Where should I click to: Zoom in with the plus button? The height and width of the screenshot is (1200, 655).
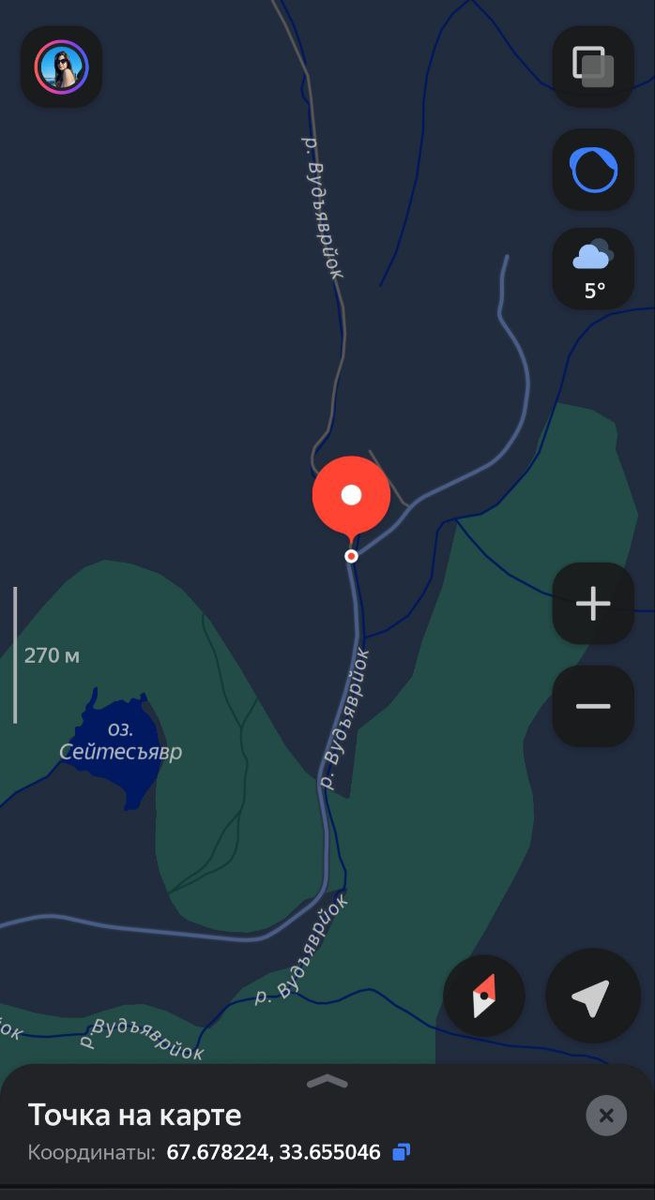click(x=593, y=604)
